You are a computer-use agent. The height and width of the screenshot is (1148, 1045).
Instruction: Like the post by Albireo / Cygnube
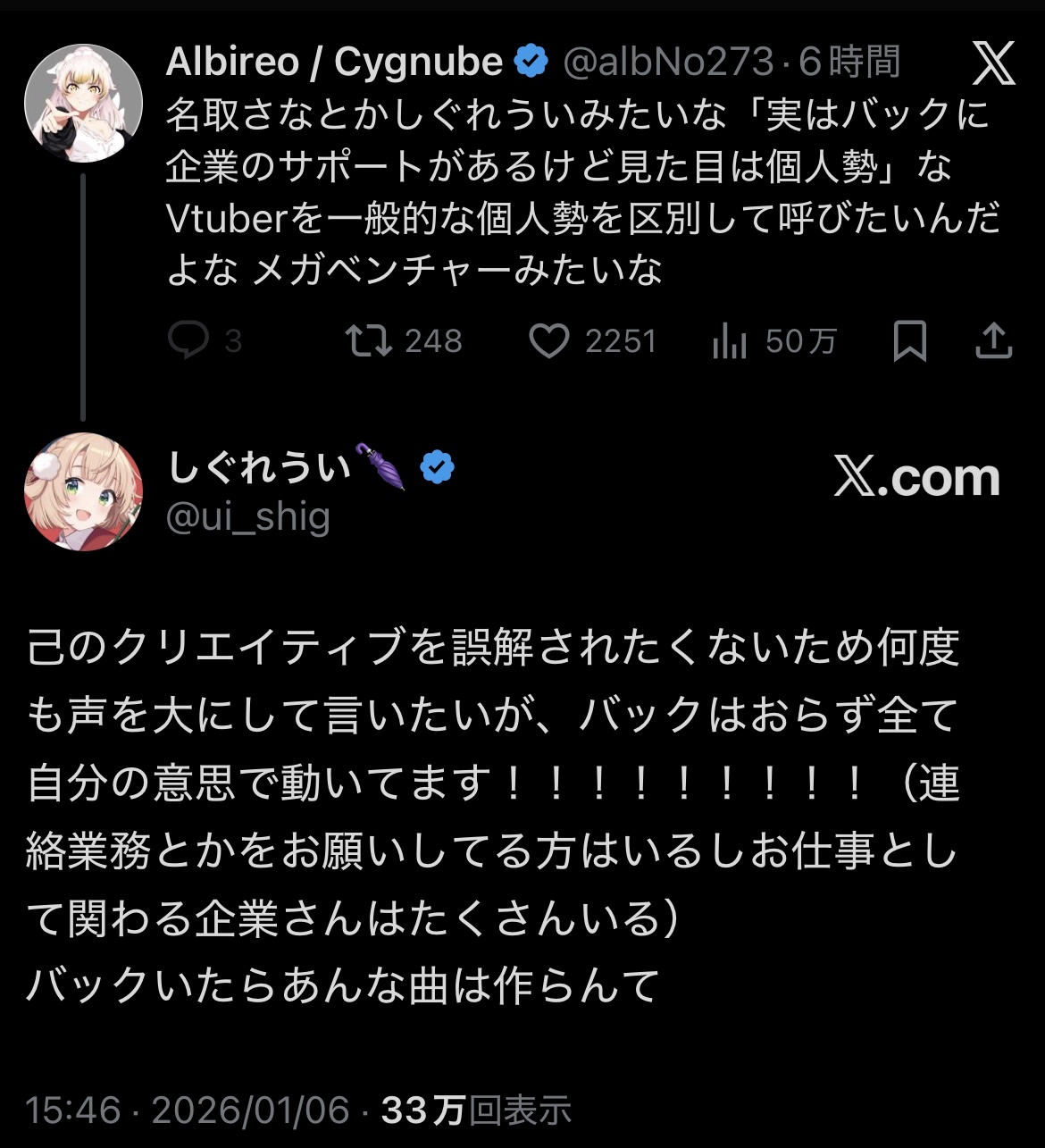pyautogui.click(x=549, y=341)
